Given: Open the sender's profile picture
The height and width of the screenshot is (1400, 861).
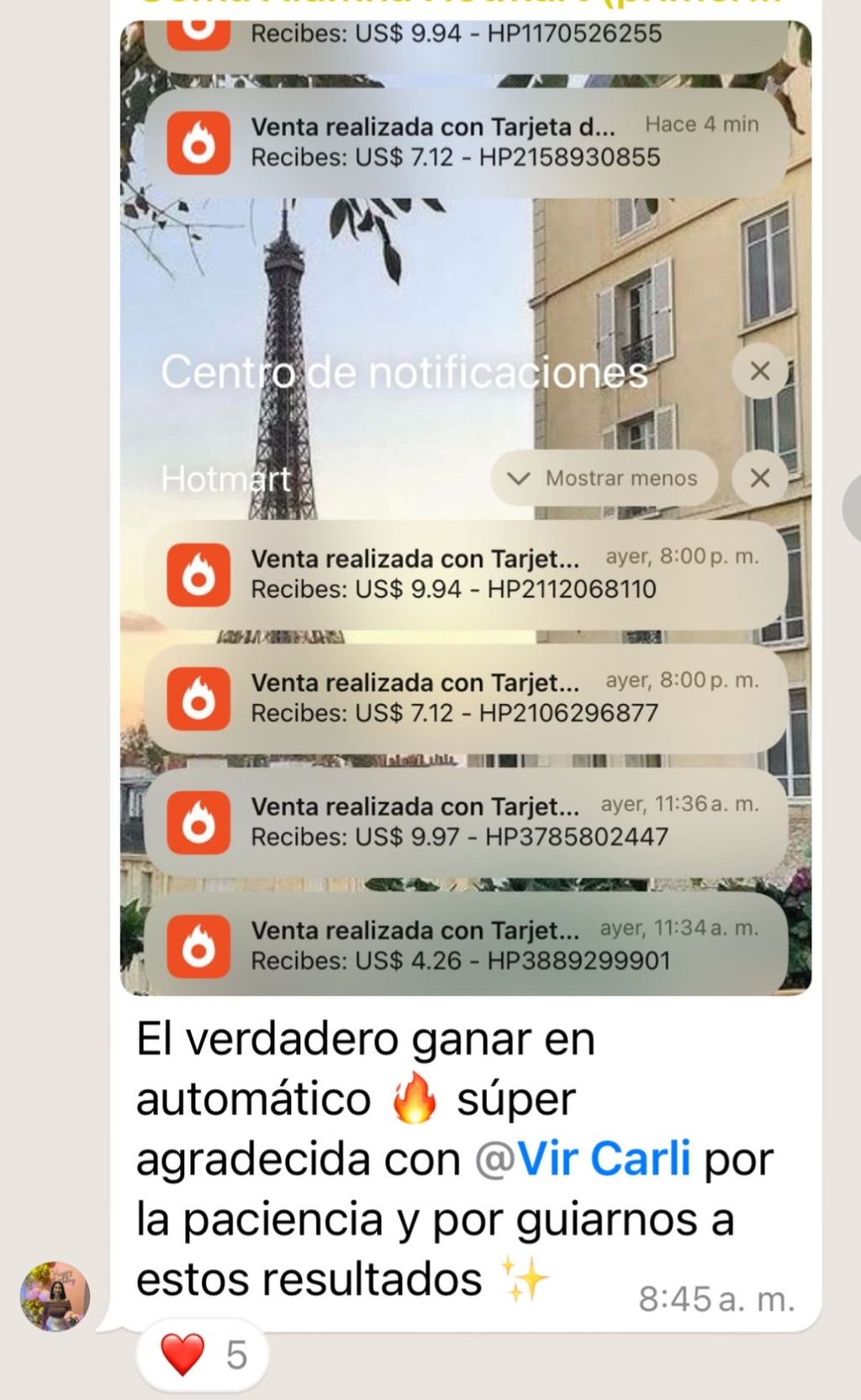Looking at the screenshot, I should point(55,1296).
